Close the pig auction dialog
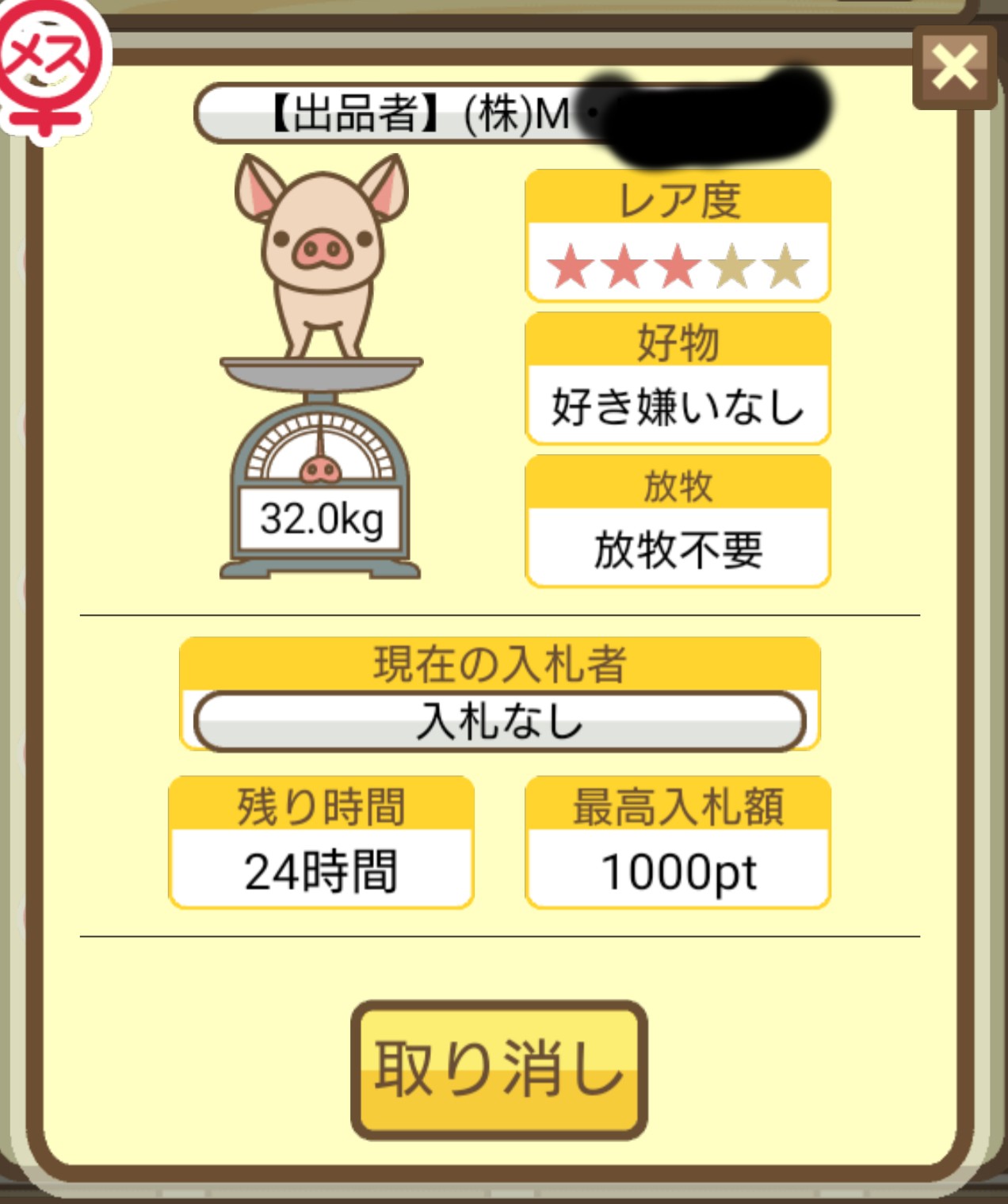Viewport: 1008px width, 1204px height. (x=954, y=67)
